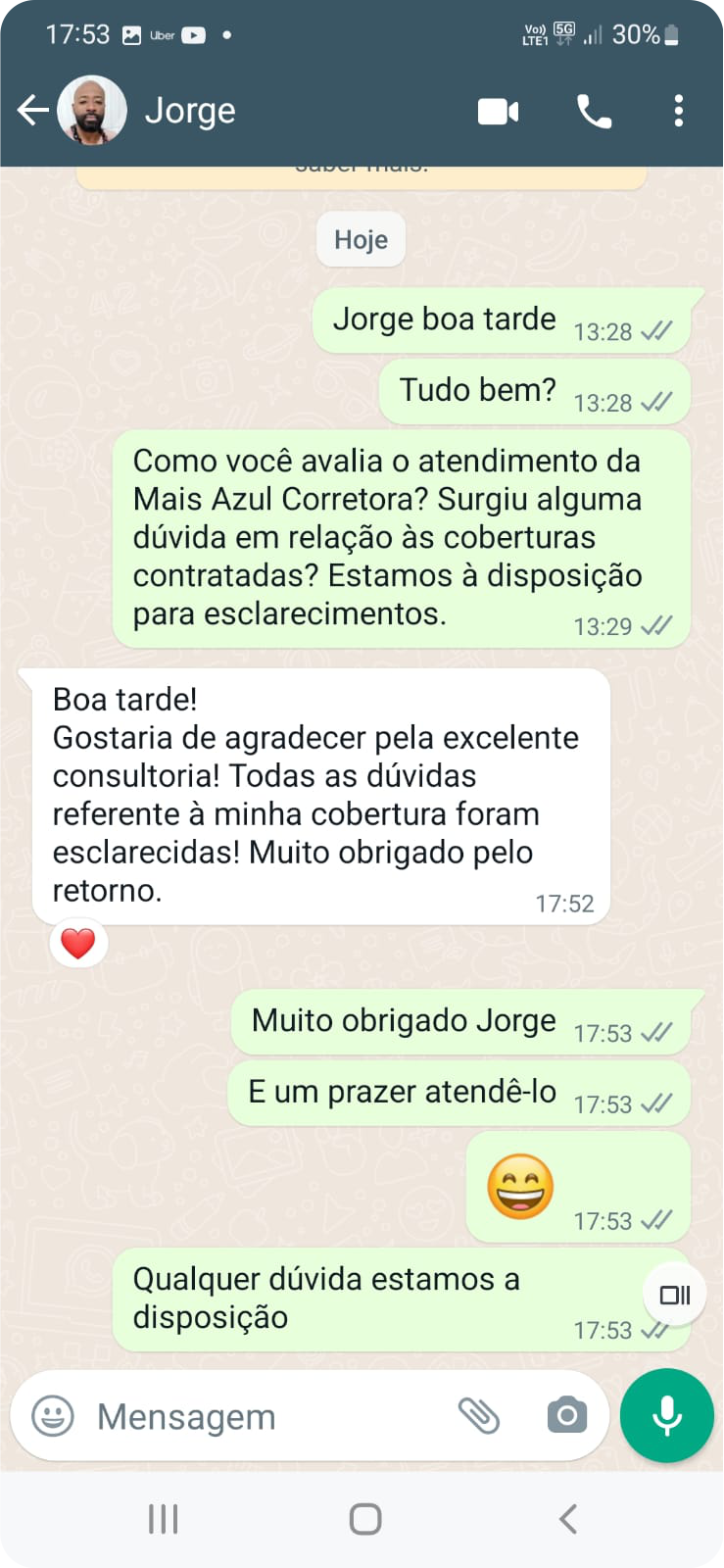Image resolution: width=724 pixels, height=1568 pixels.
Task: Tap the floating split-screen icon
Action: [675, 1295]
